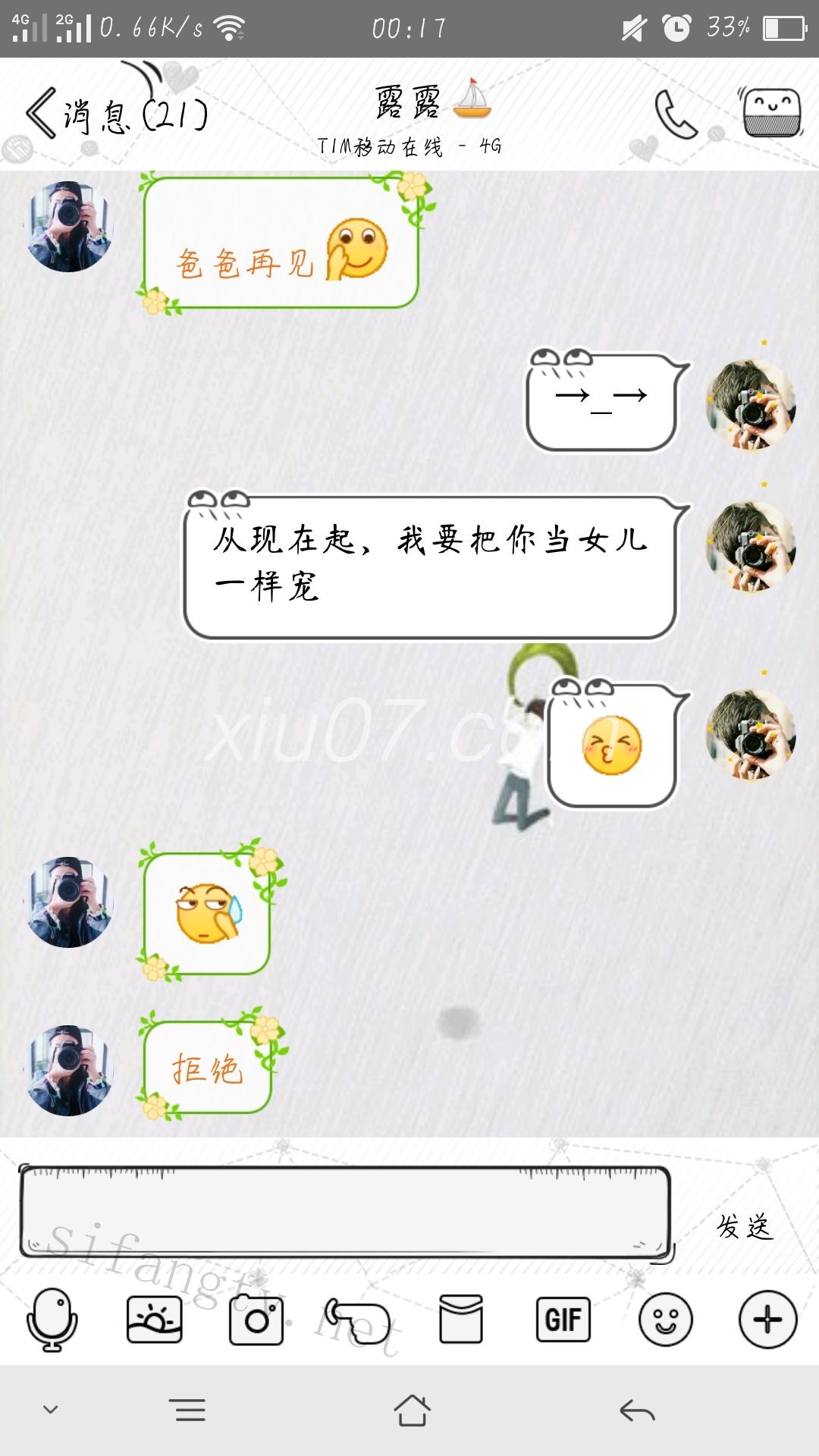Open the emoji smiley panel
819x1456 pixels.
(665, 1319)
